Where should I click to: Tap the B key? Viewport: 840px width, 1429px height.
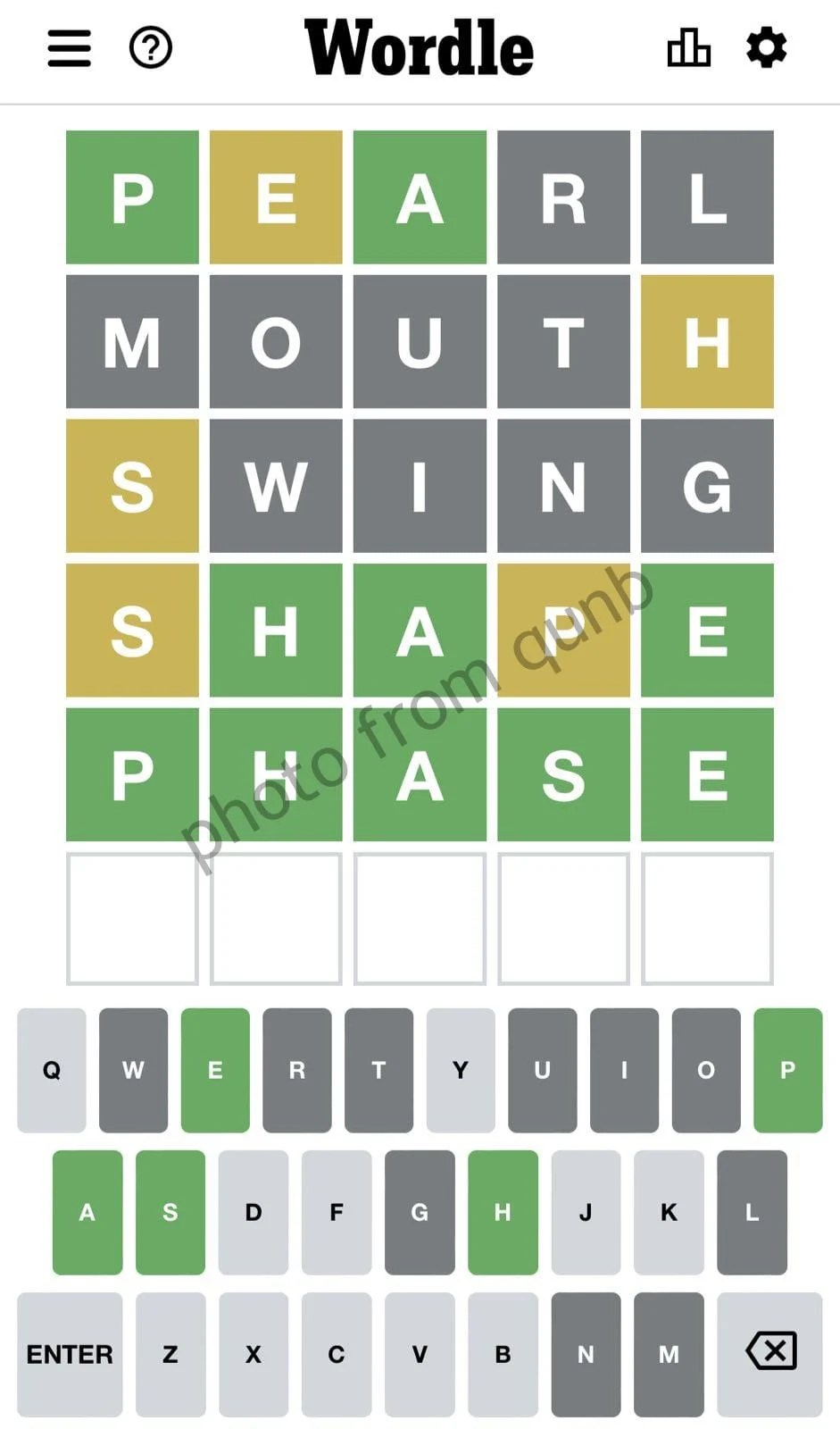pyautogui.click(x=503, y=1354)
